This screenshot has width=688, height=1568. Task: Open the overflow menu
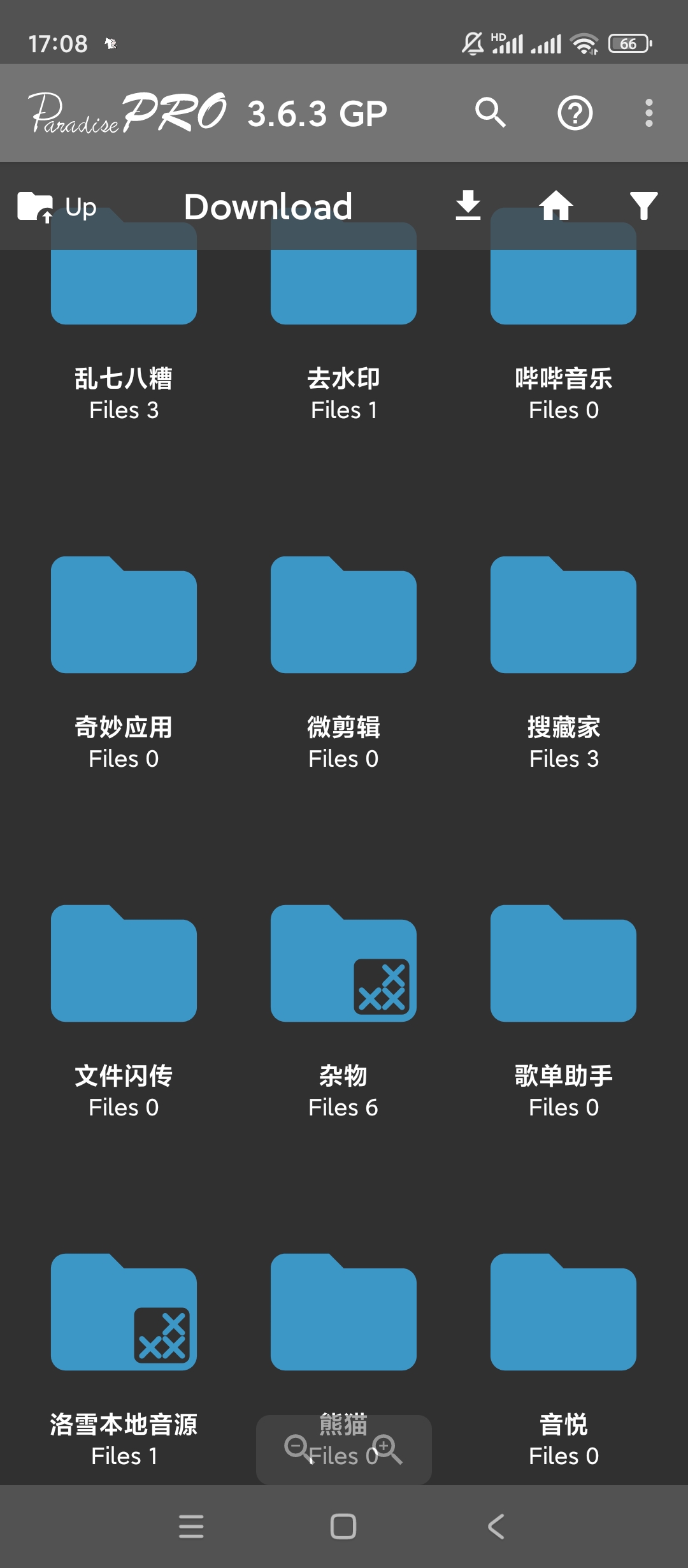(649, 113)
